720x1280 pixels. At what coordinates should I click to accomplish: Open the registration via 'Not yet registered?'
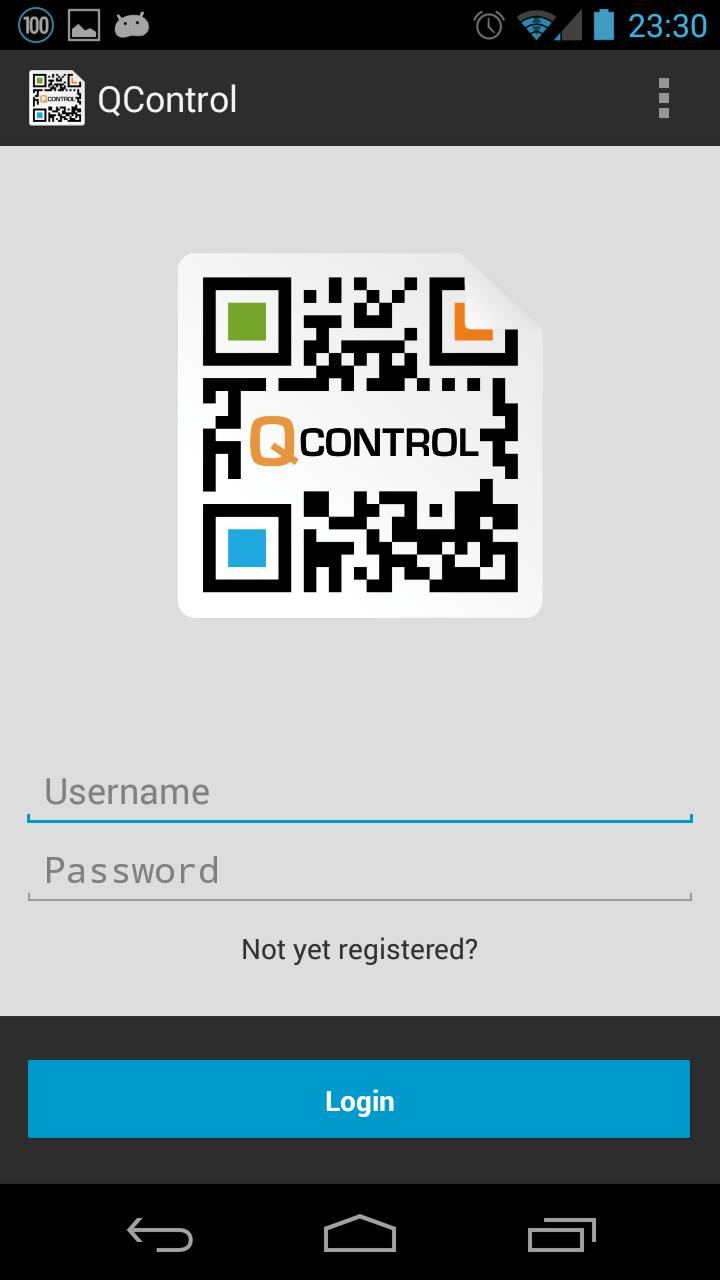[x=359, y=948]
